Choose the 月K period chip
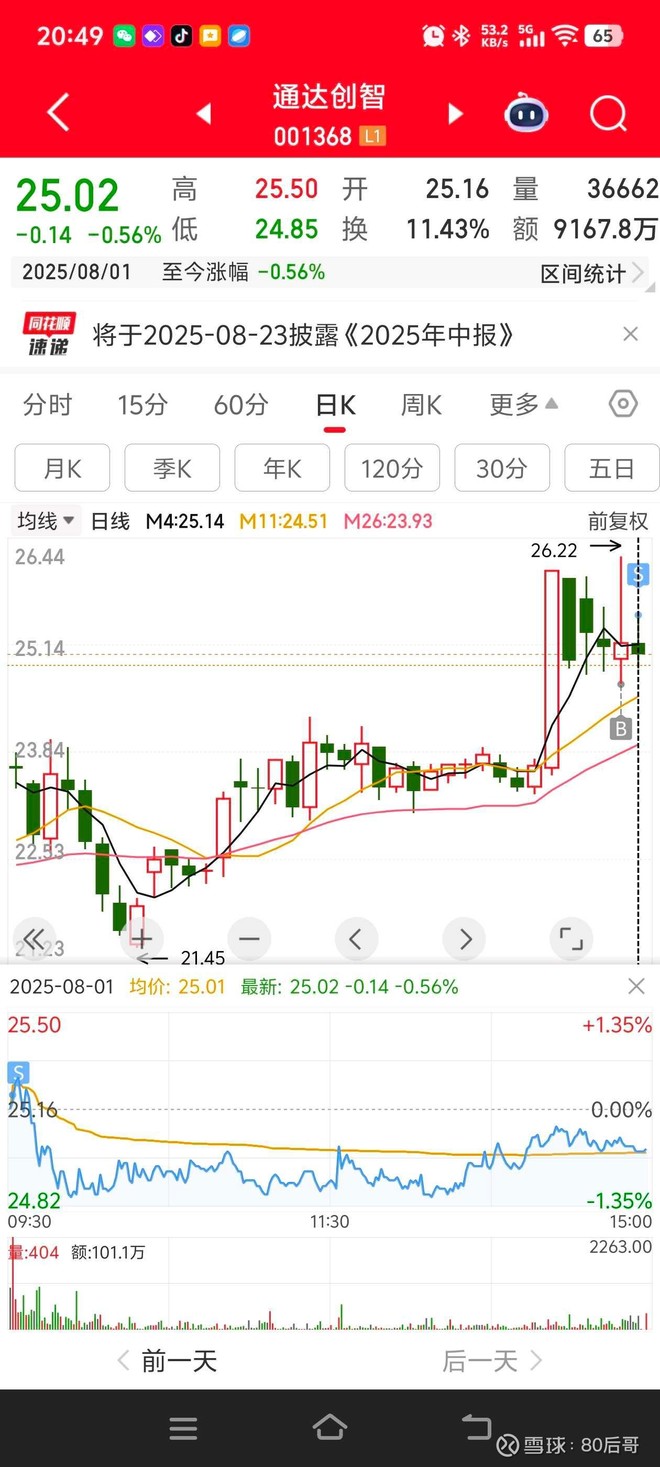660x1467 pixels. 62,468
